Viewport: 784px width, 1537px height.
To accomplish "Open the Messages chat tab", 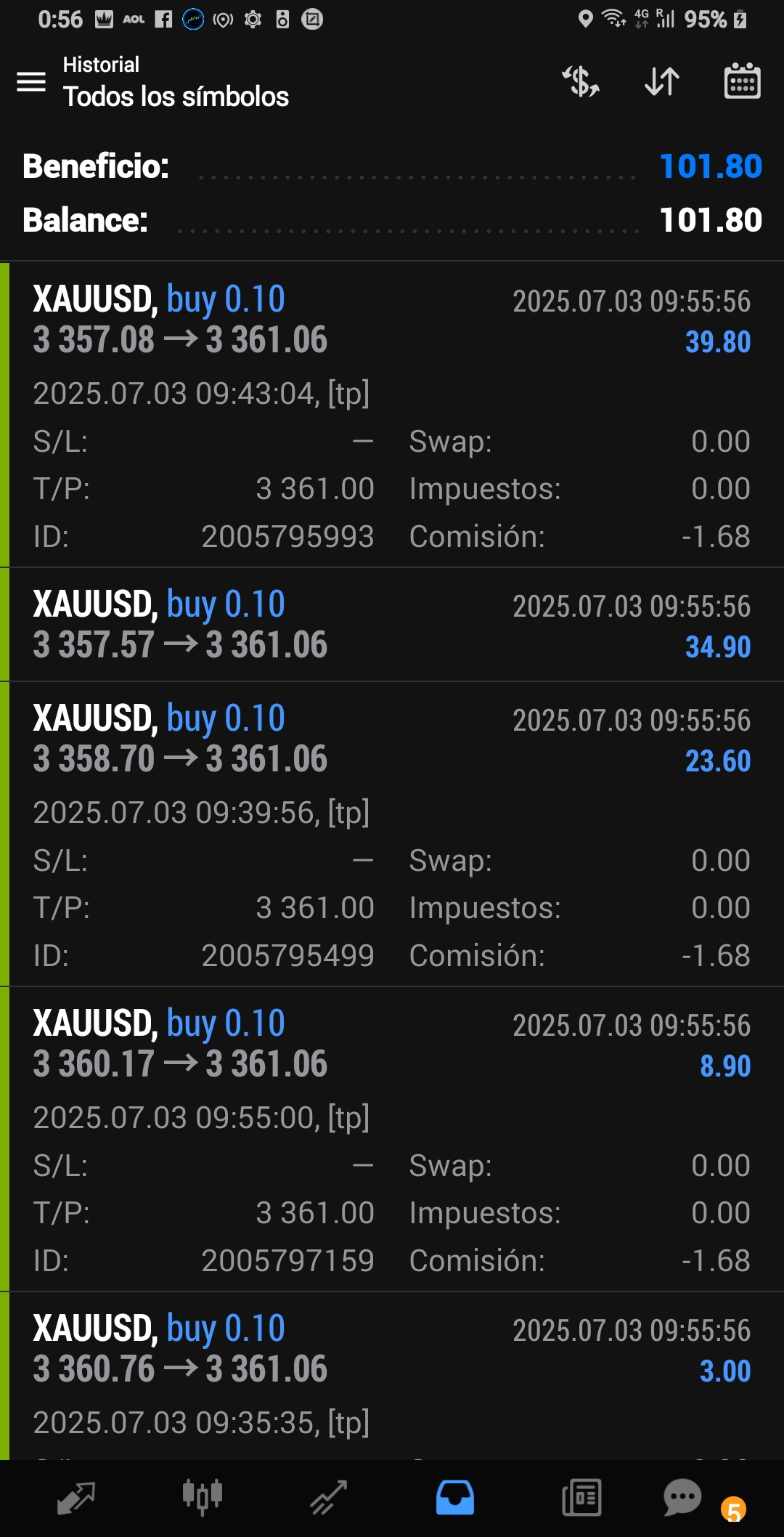I will [682, 1498].
